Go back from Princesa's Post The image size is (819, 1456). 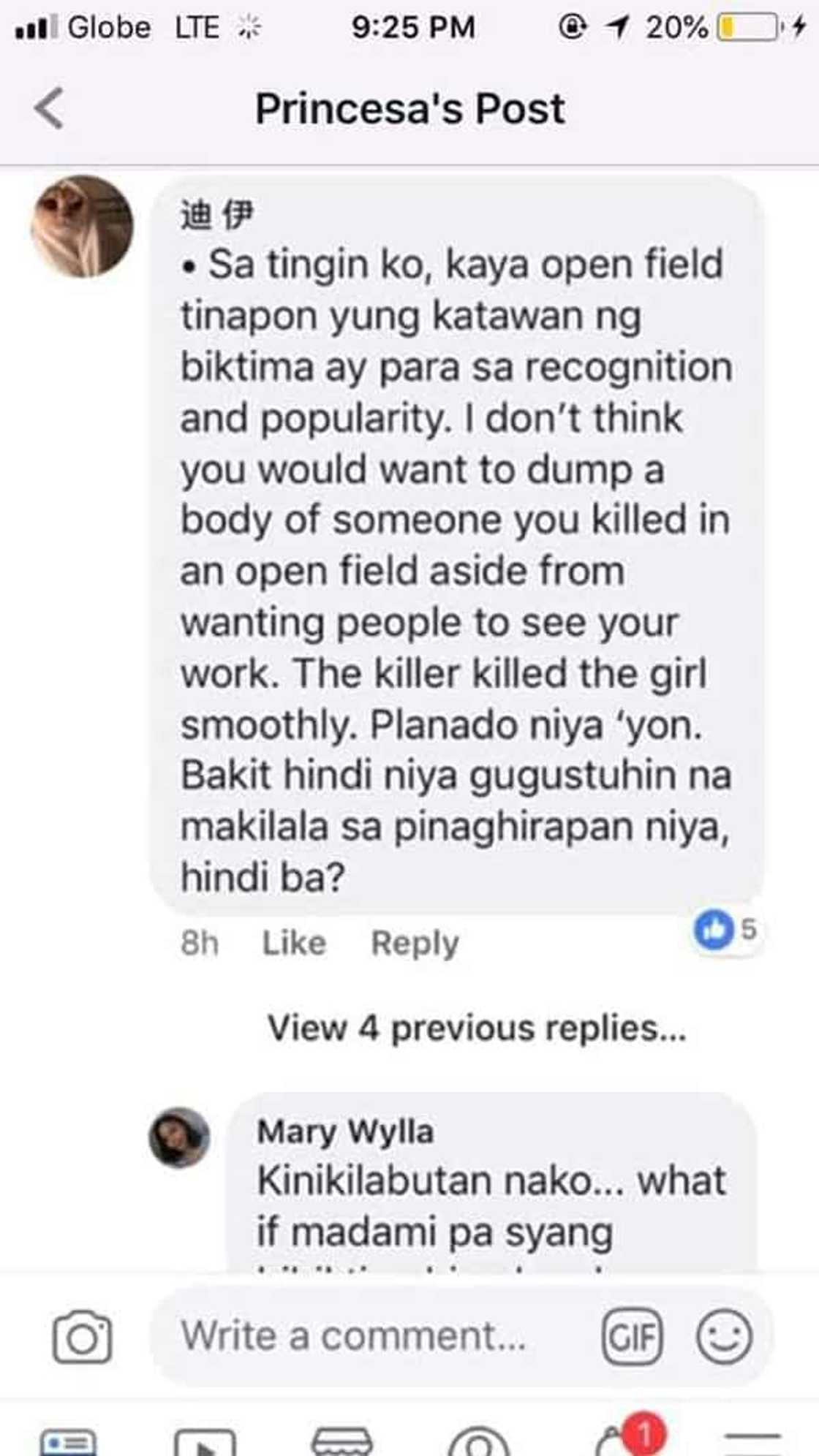[50, 108]
